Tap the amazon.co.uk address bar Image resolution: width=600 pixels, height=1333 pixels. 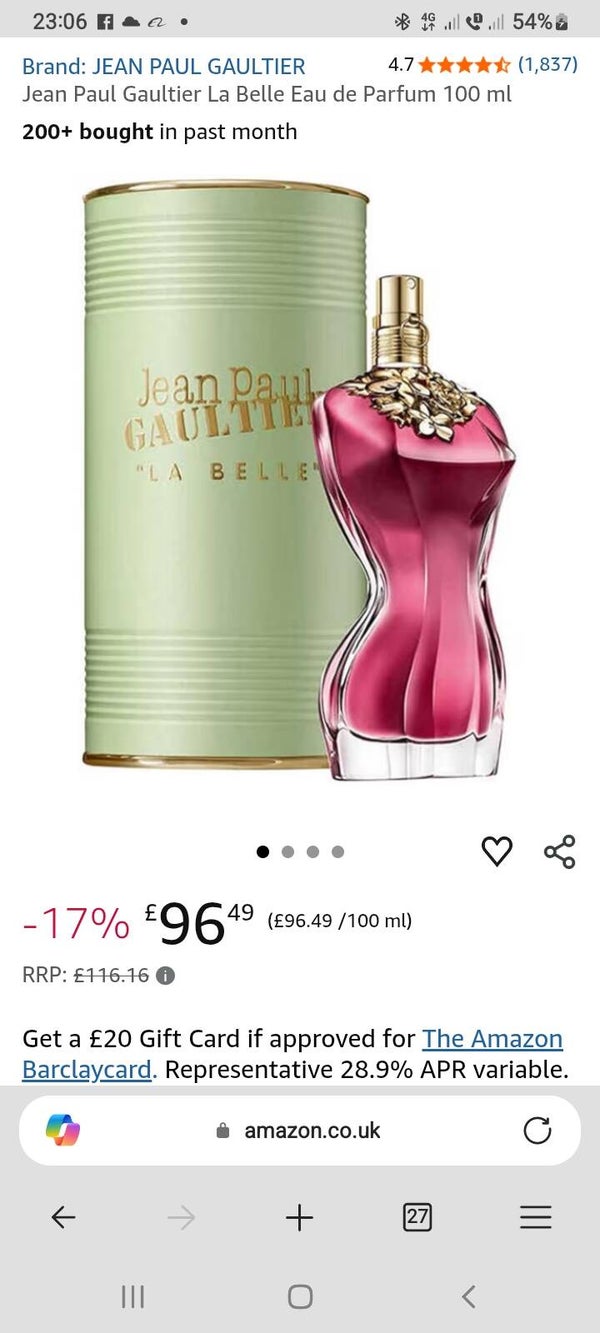(300, 1130)
